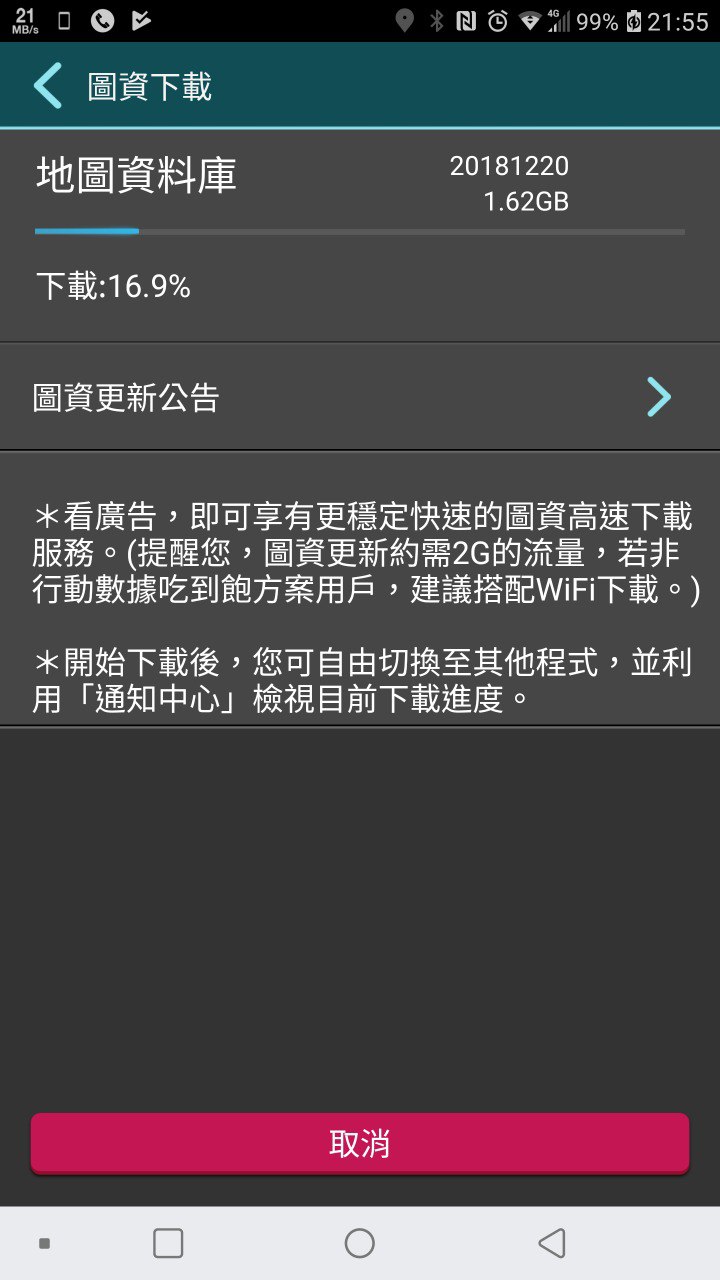The image size is (720, 1280).
Task: Open the recent apps view
Action: 168,1243
